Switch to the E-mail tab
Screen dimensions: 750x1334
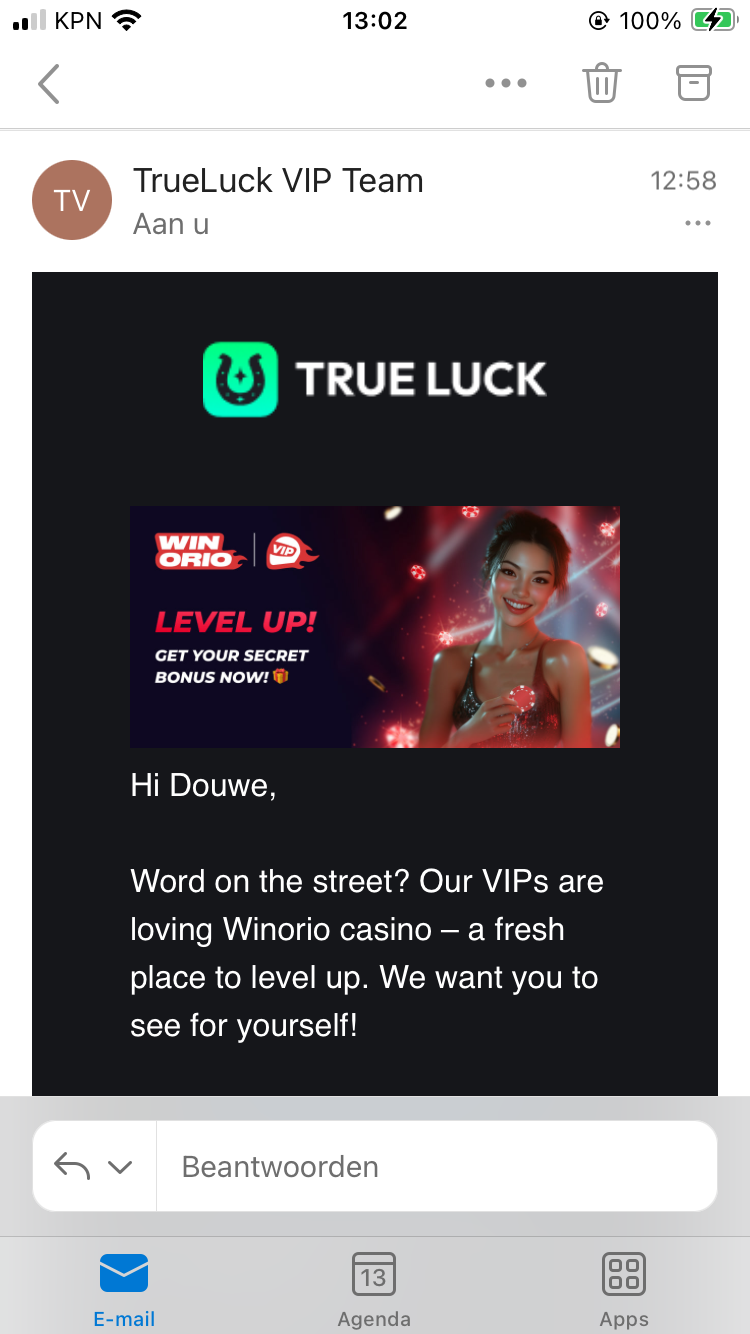pyautogui.click(x=124, y=1289)
